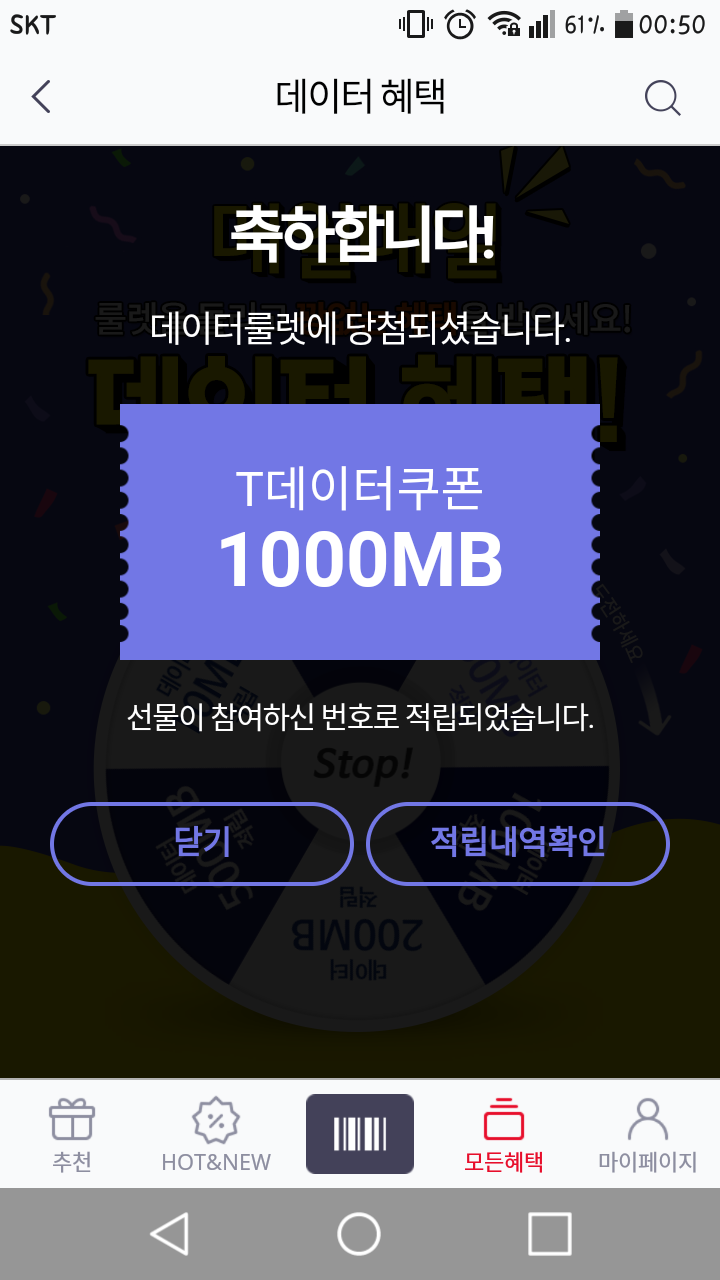Switch to the 추천 tab

(x=72, y=1135)
